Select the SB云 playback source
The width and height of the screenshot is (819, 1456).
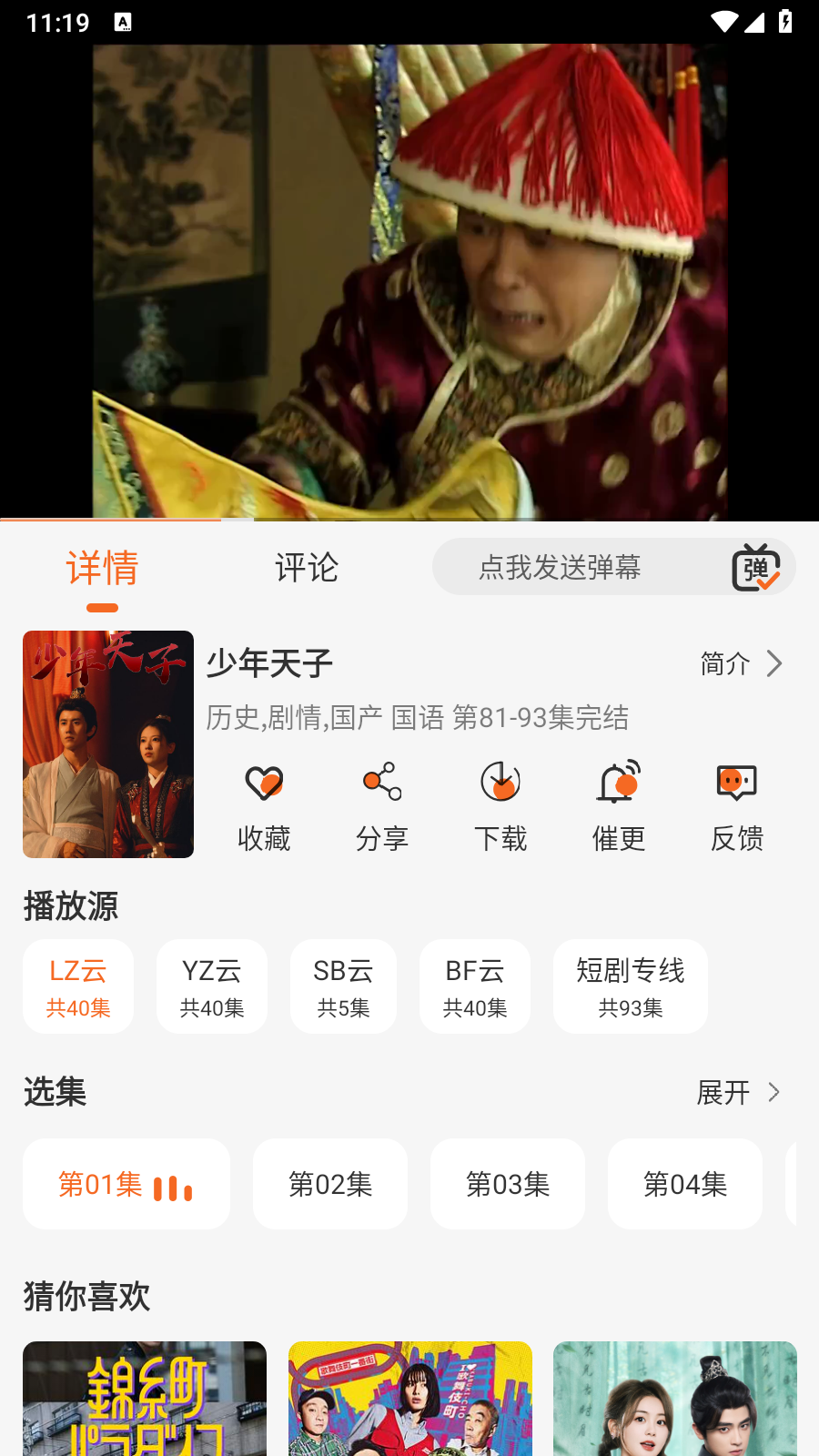point(343,986)
